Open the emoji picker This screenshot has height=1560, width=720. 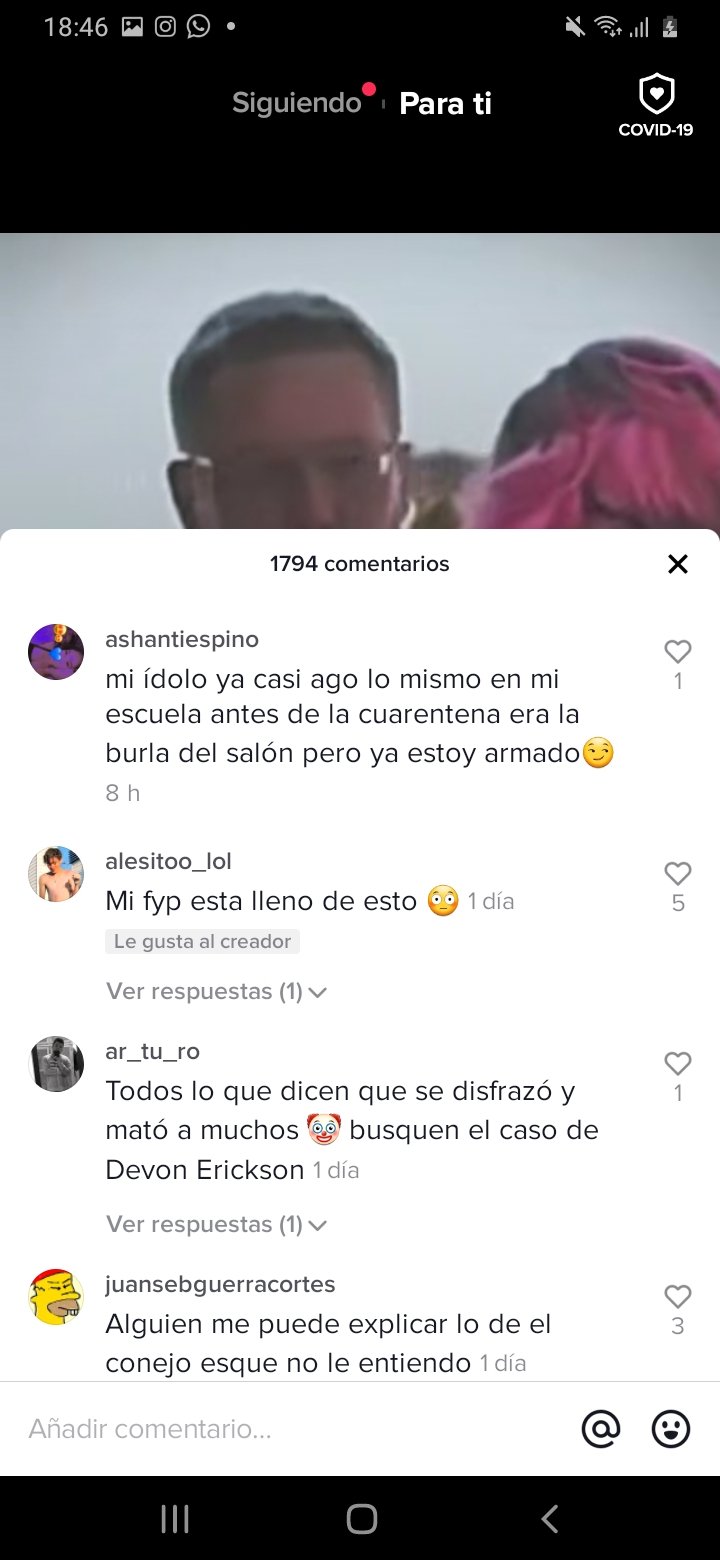click(x=671, y=1429)
